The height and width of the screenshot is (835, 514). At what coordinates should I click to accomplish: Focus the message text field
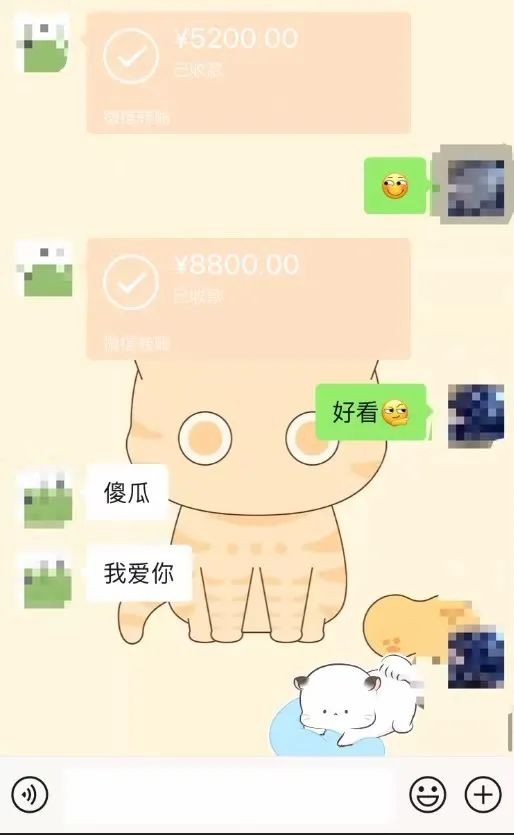click(x=229, y=795)
